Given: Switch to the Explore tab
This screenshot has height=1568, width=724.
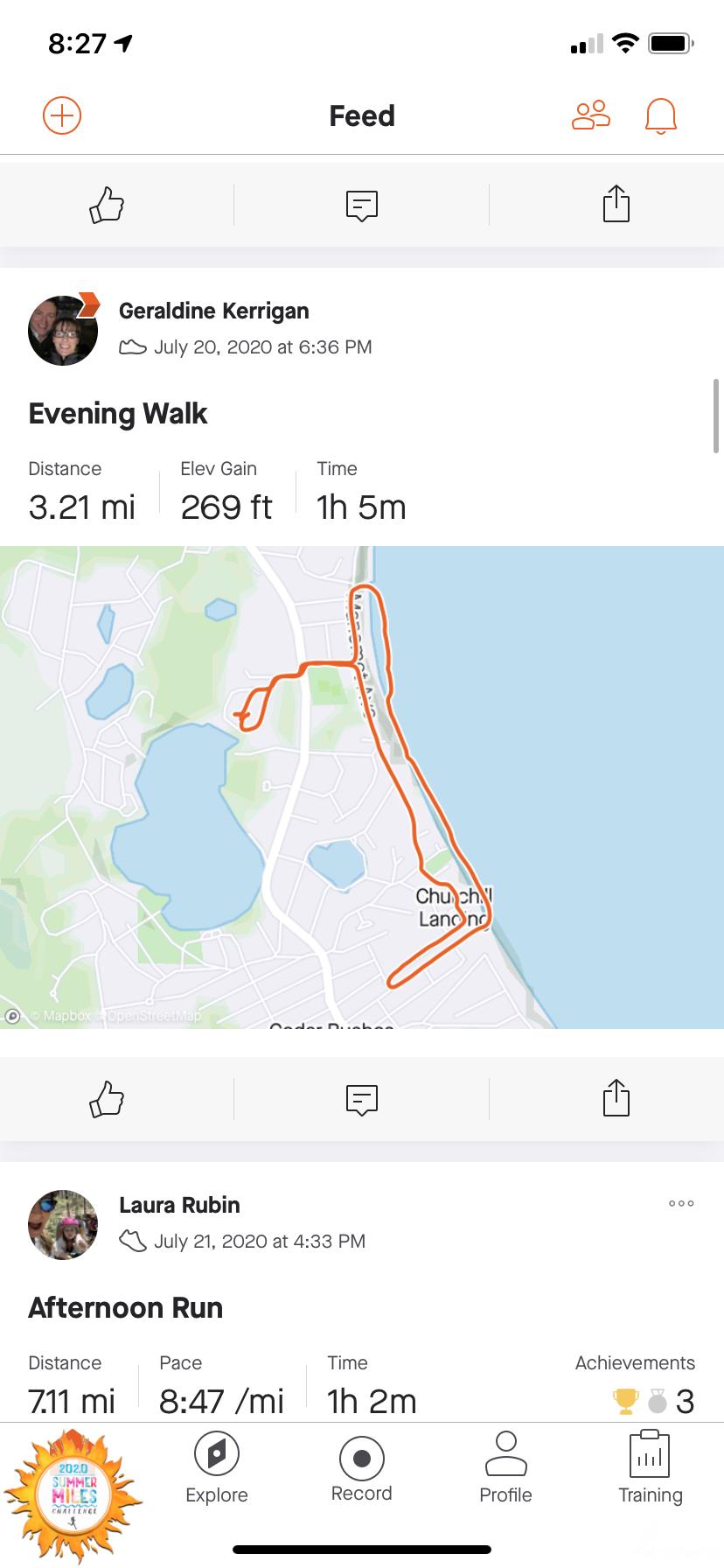Looking at the screenshot, I should coord(217,1468).
